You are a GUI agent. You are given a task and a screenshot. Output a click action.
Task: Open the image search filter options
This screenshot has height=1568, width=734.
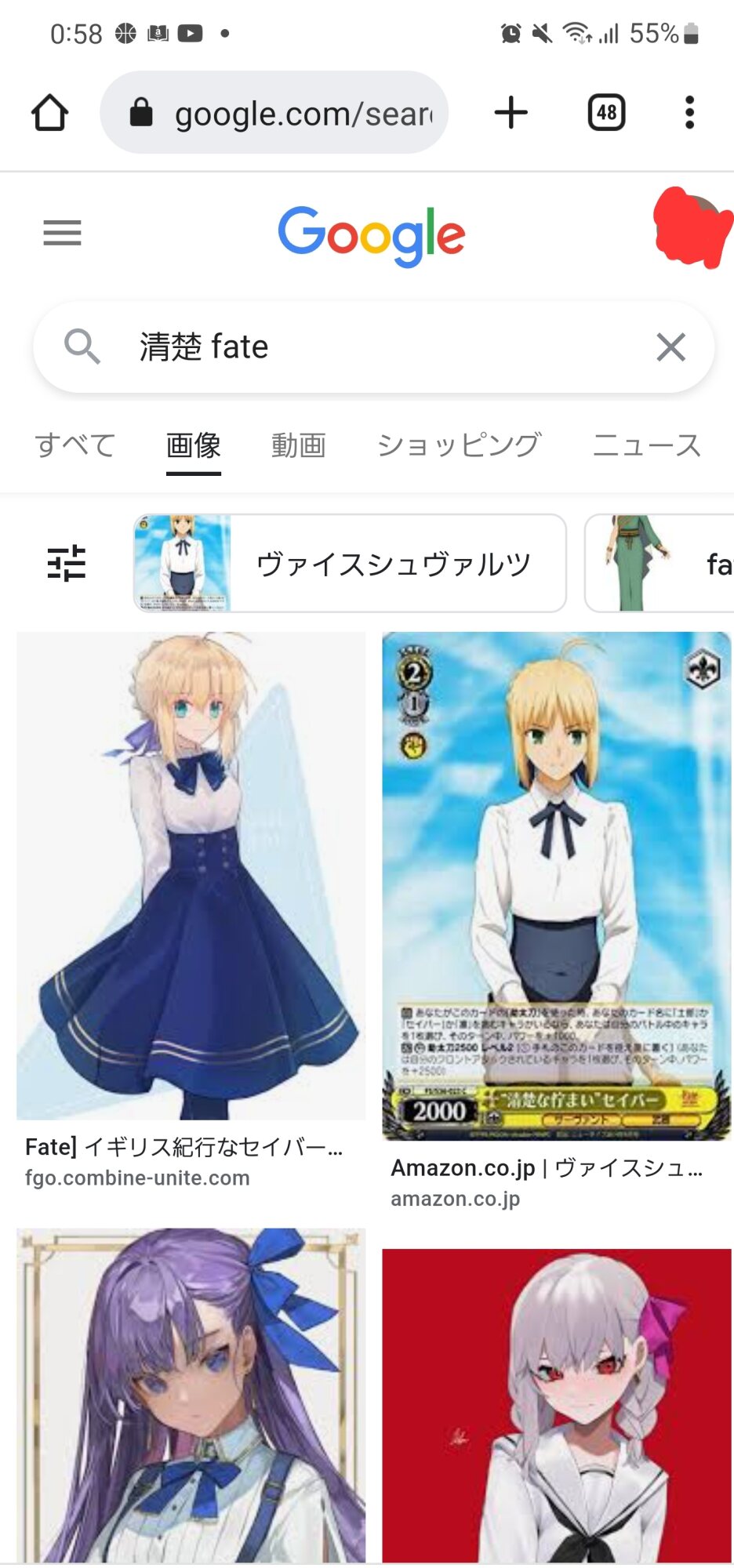67,563
